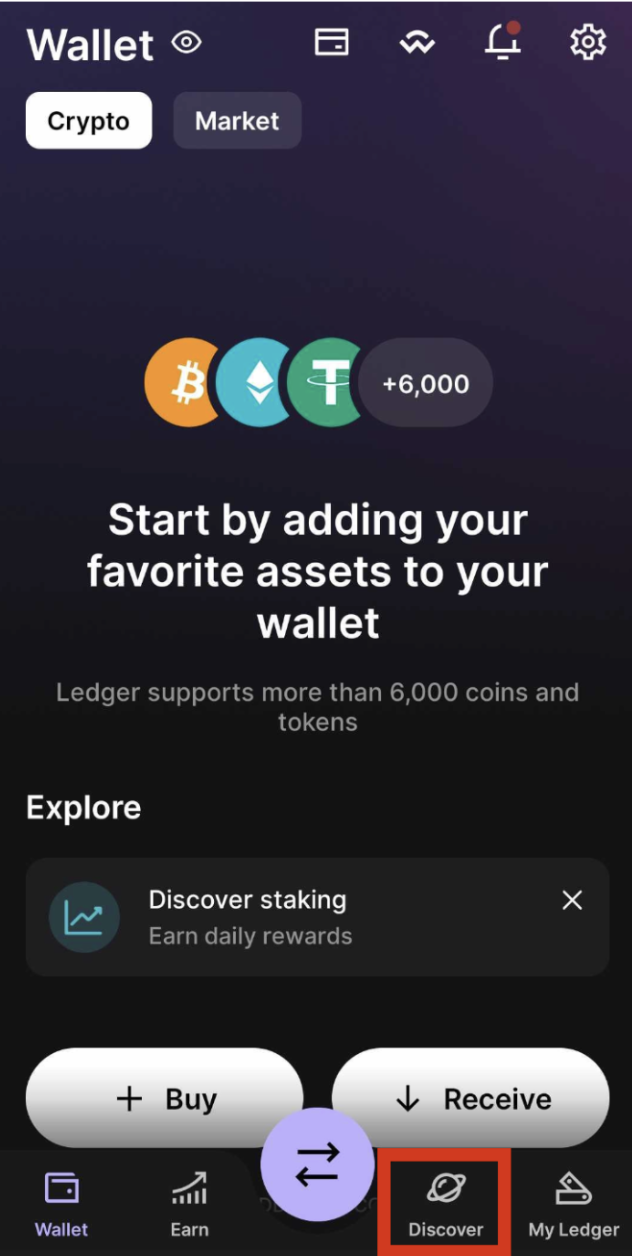Hide the wallet balance with the eye icon
Viewport: 632px width, 1256px height.
(187, 43)
